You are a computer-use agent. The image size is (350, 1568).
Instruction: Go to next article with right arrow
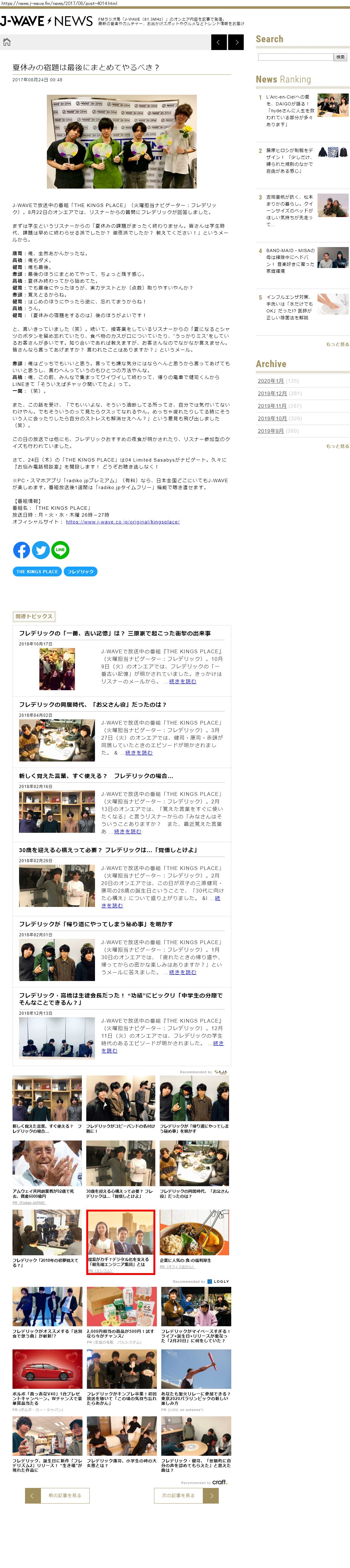pyautogui.click(x=236, y=42)
